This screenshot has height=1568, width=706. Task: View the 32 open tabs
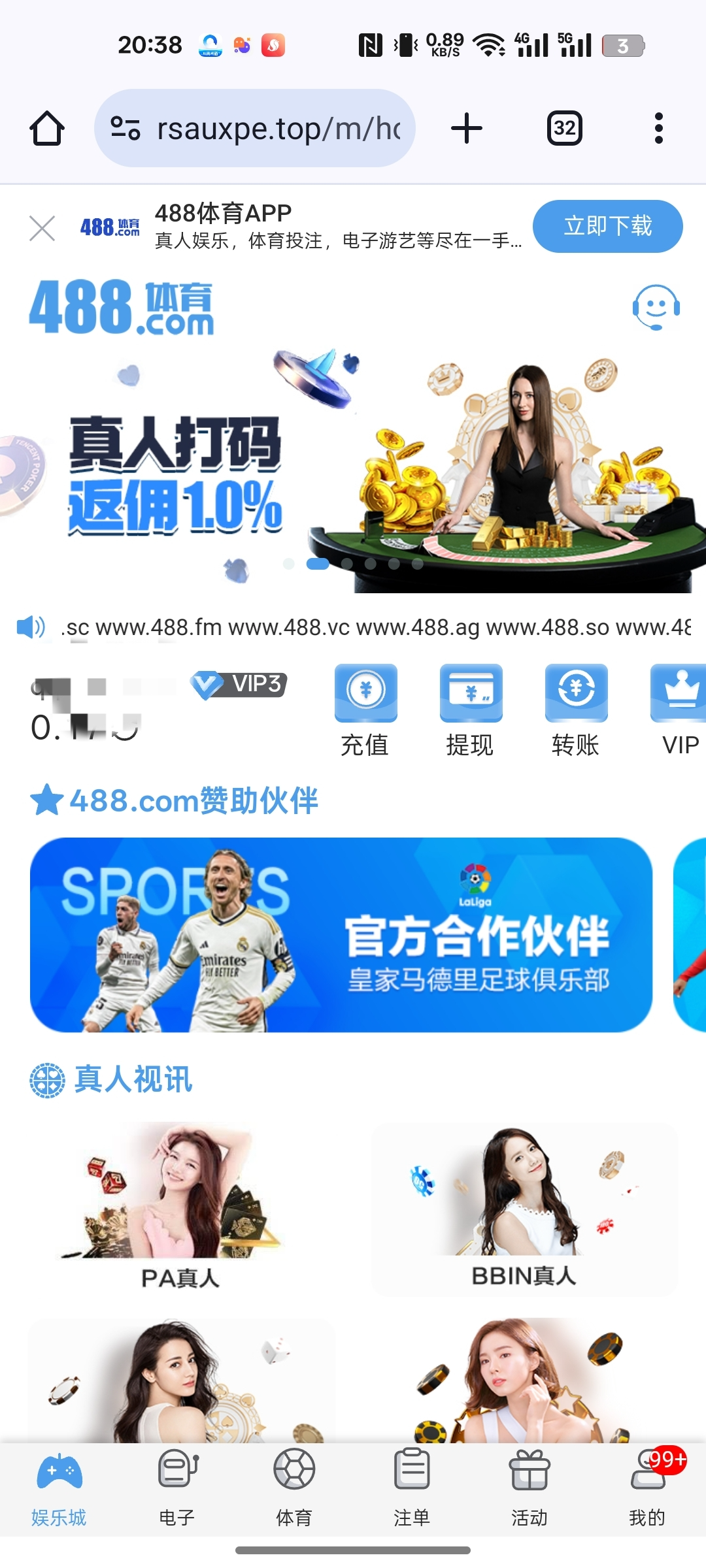[x=564, y=128]
